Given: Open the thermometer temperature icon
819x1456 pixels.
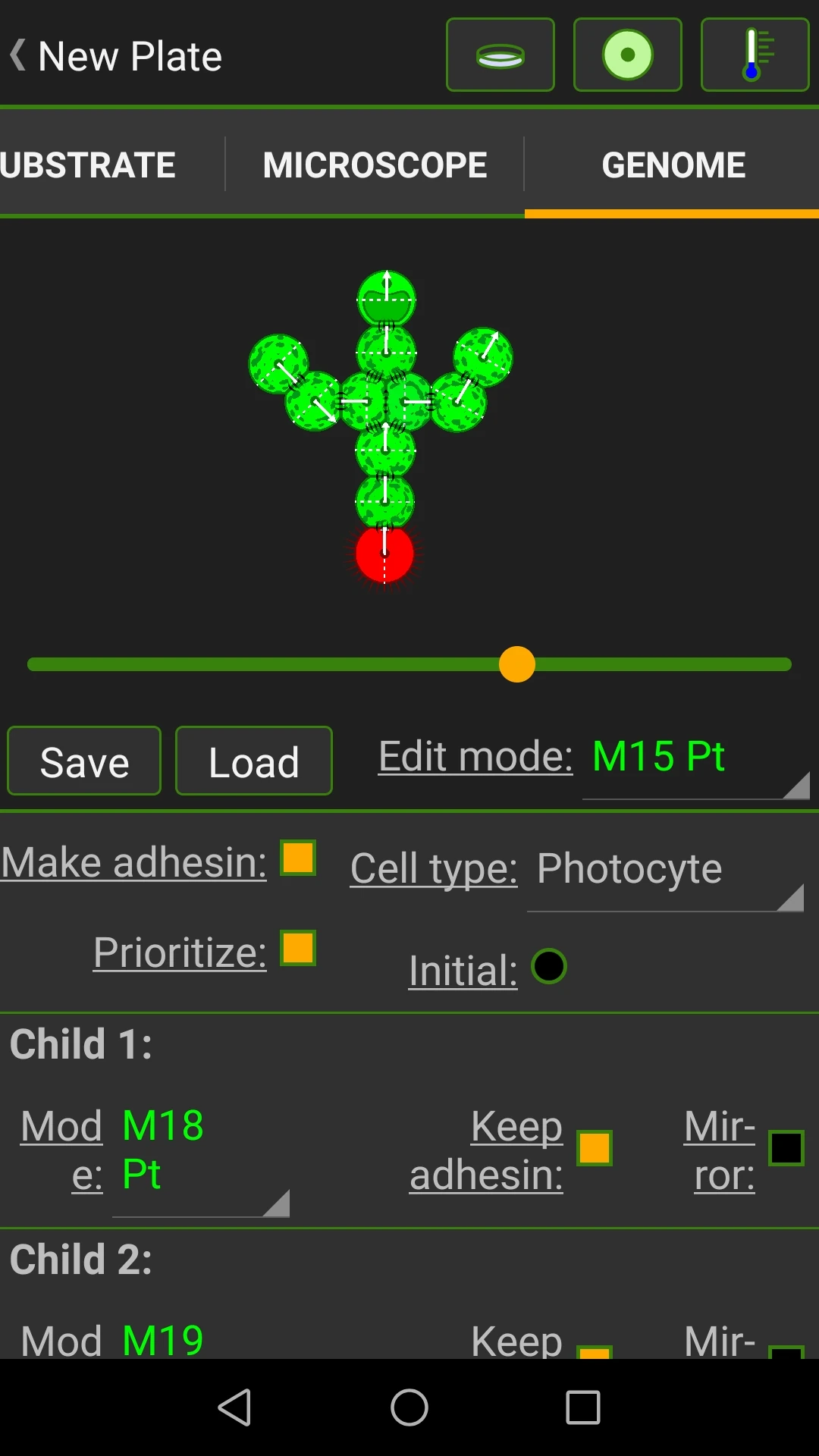Looking at the screenshot, I should 755,55.
